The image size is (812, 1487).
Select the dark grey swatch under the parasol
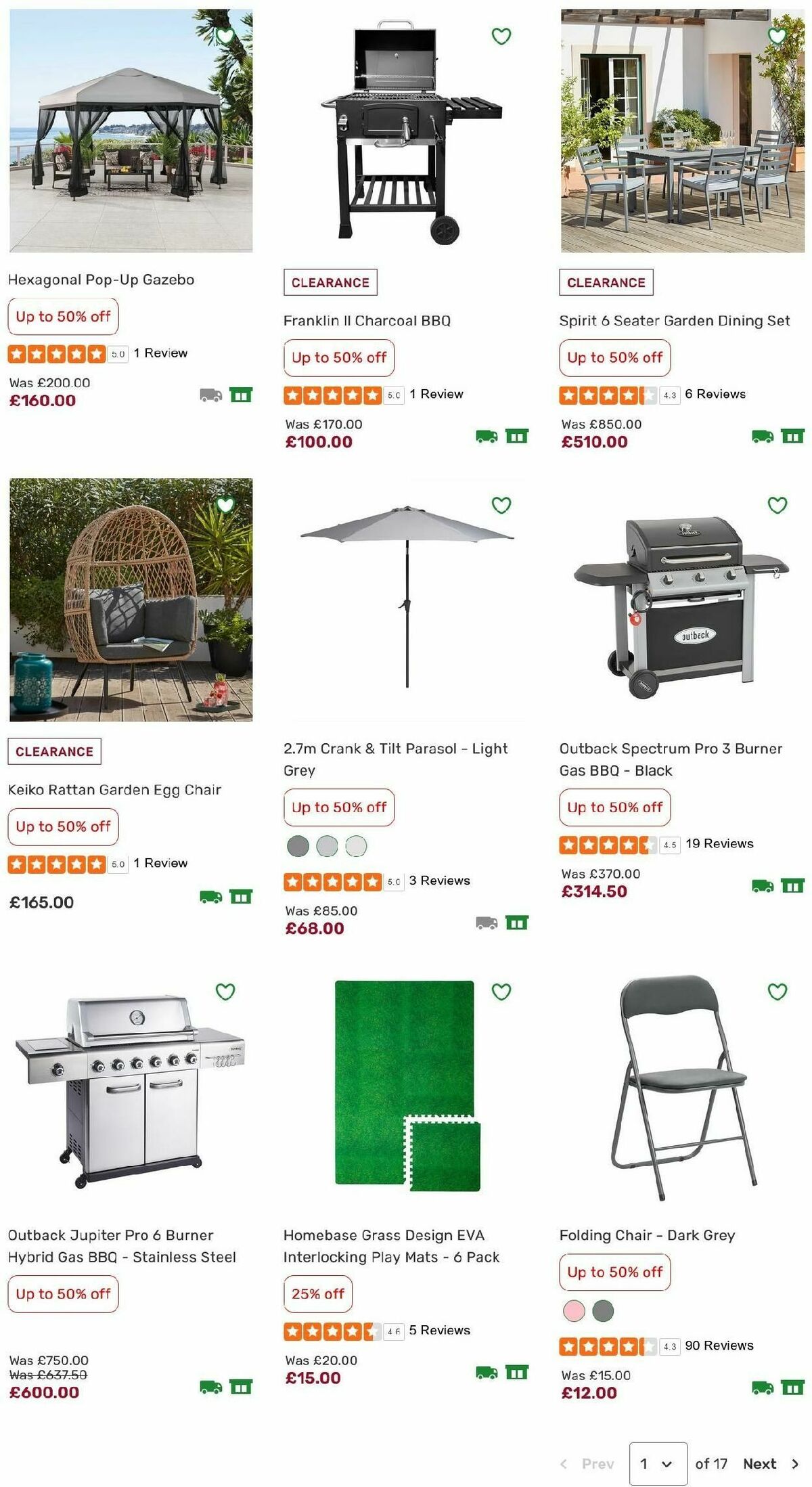click(x=296, y=846)
